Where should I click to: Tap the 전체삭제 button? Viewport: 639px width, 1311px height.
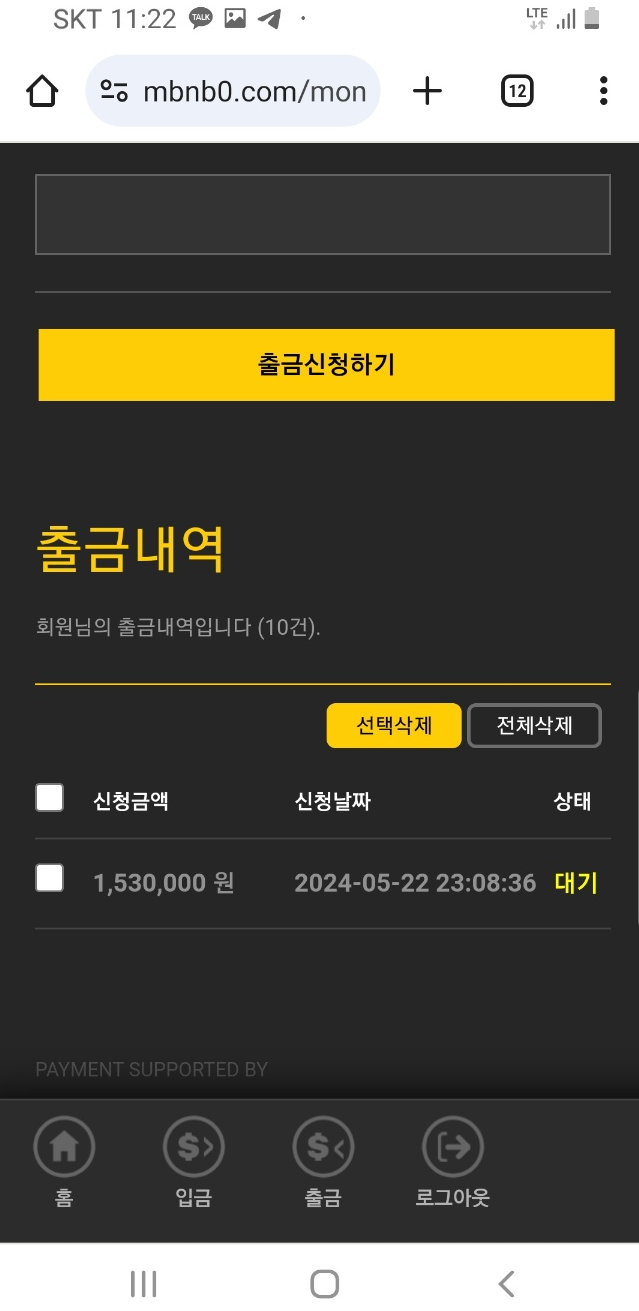point(534,725)
